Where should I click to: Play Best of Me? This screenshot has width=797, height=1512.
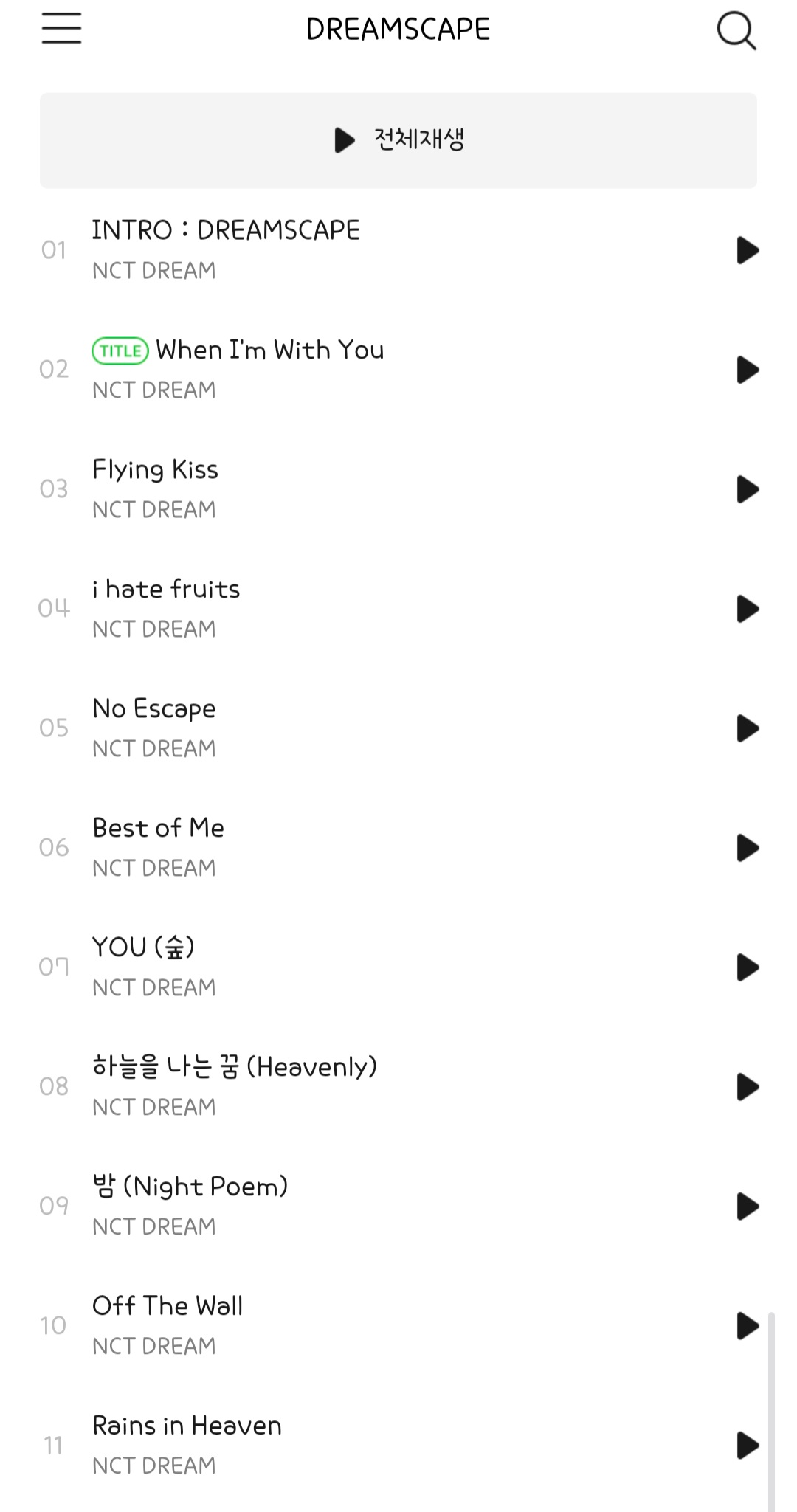748,848
